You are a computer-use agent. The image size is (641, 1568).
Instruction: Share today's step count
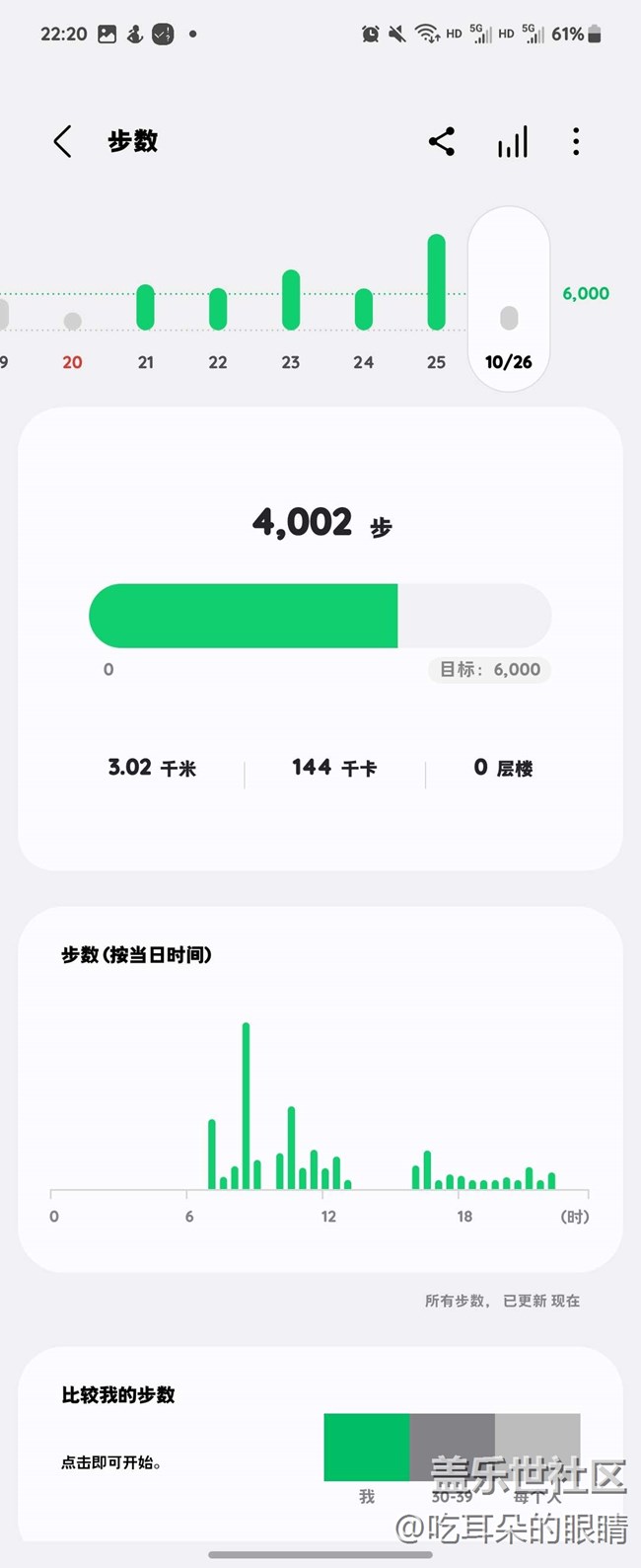pos(442,142)
